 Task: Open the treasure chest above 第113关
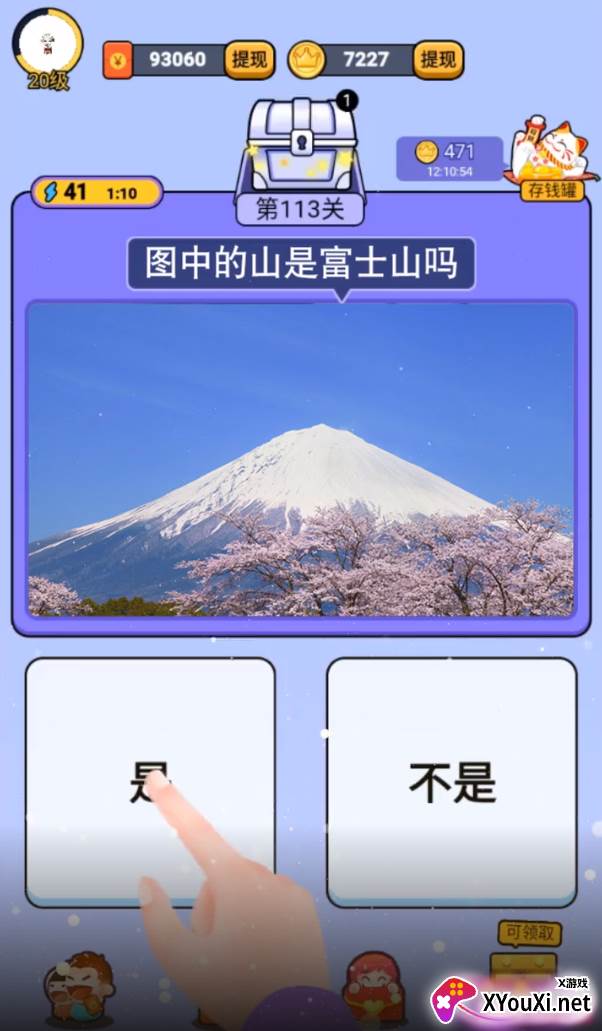(x=301, y=145)
